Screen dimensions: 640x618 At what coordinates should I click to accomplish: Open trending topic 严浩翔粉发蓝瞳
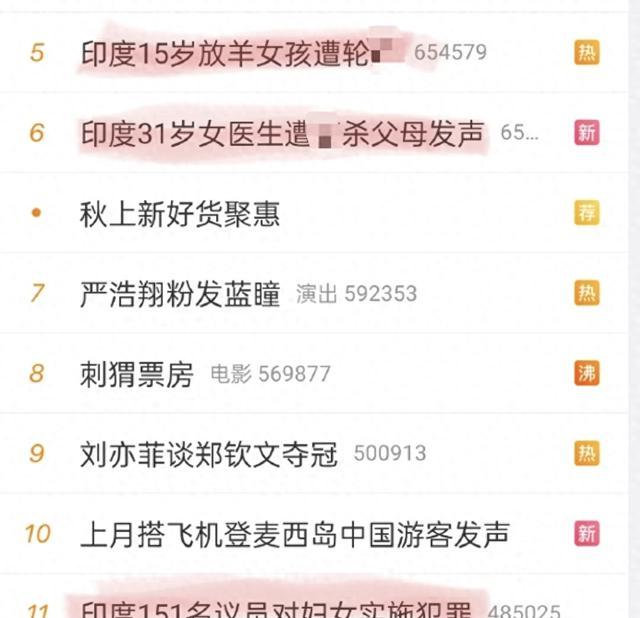180,293
